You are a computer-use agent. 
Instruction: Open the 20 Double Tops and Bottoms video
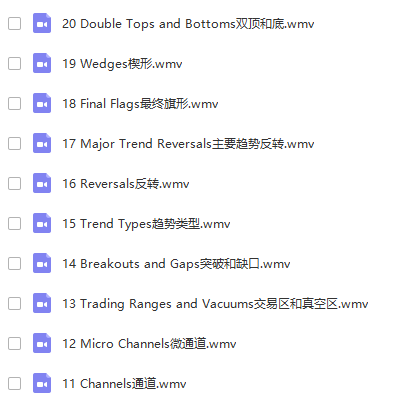point(188,24)
